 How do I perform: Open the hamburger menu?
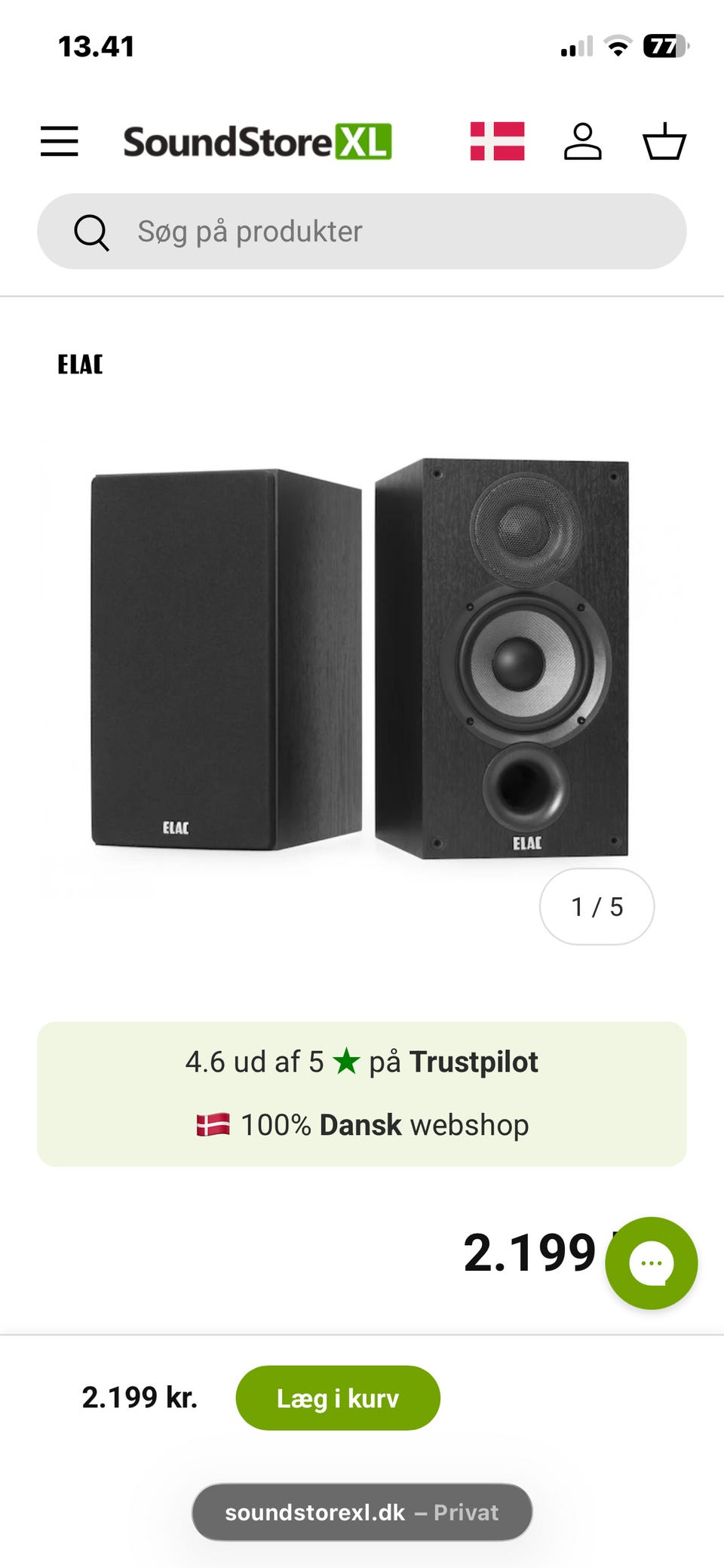[x=60, y=141]
